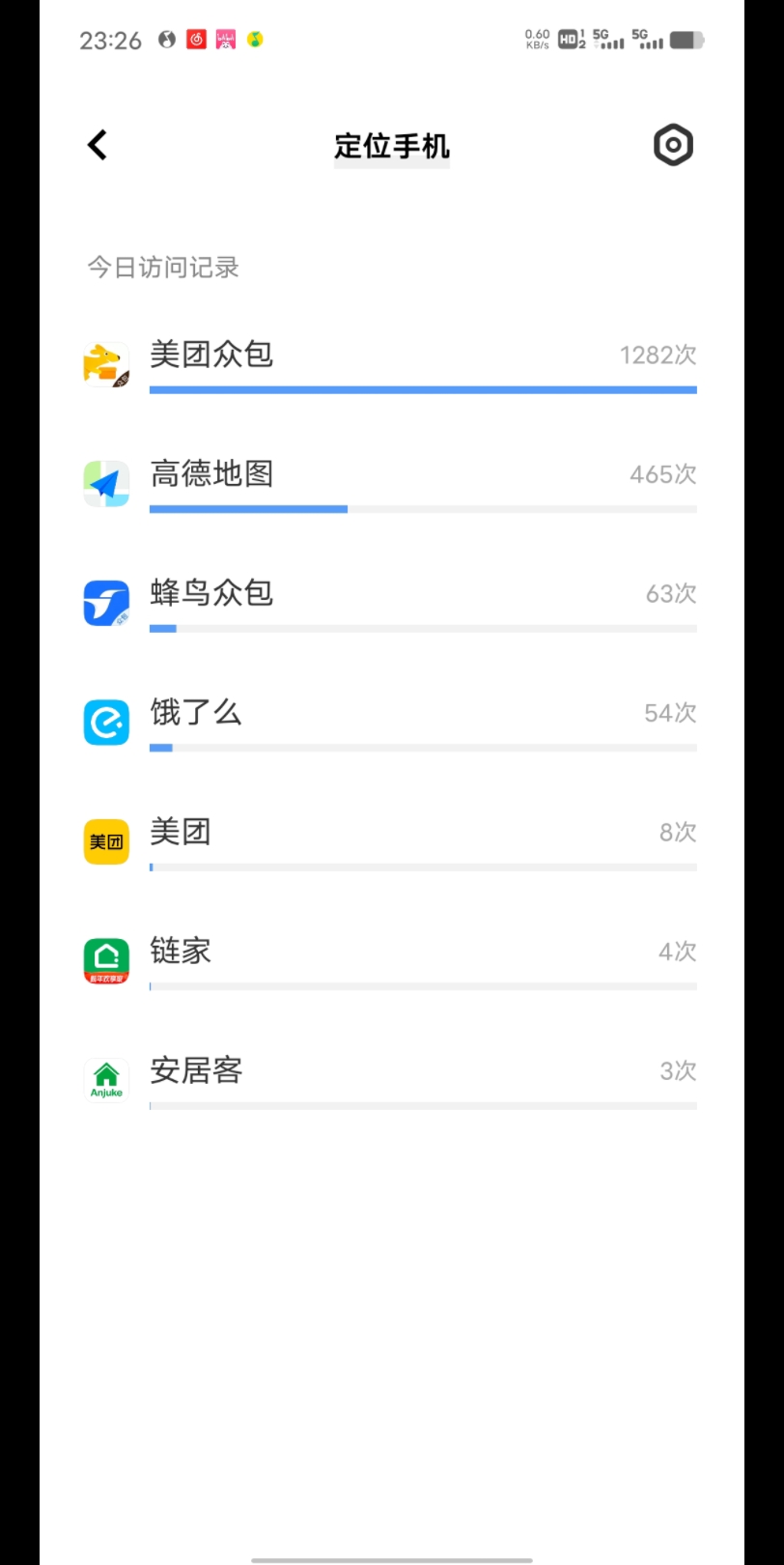Tap the HD voice indicator in status bar
The height and width of the screenshot is (1565, 784).
coord(569,39)
